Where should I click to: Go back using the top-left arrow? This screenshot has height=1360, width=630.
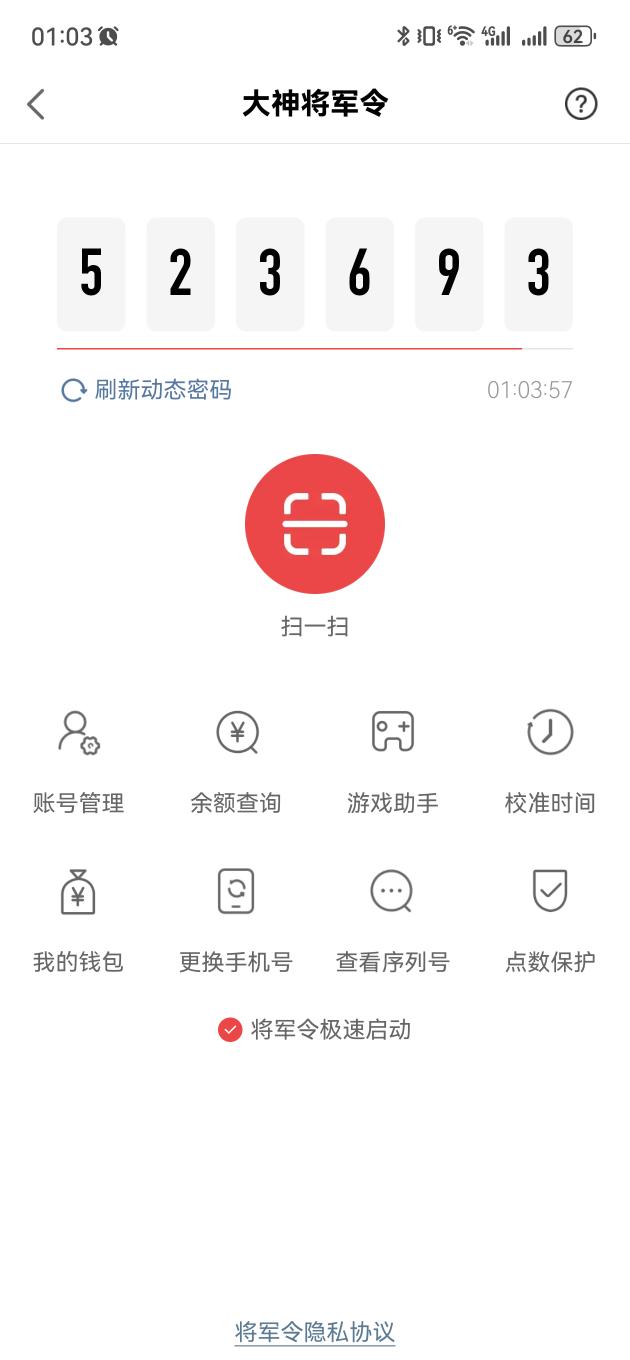36,104
